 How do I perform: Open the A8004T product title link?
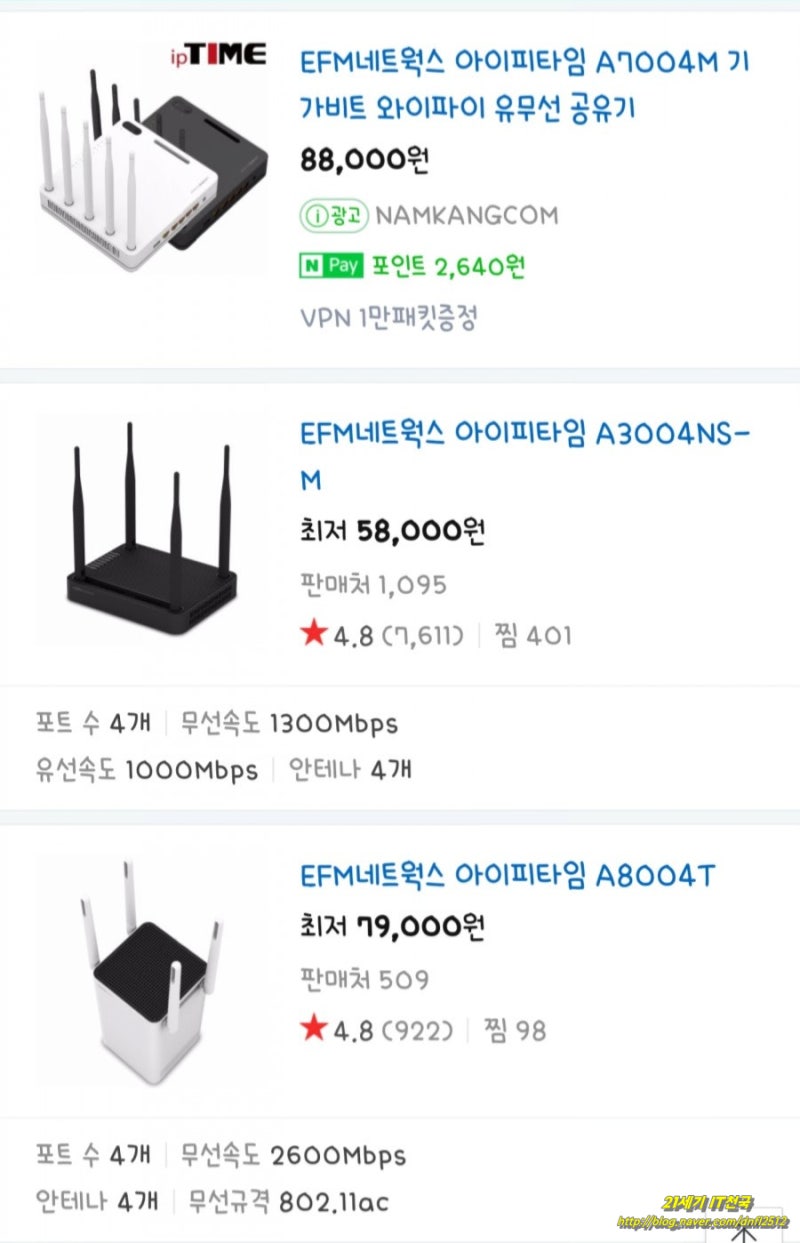pos(508,876)
